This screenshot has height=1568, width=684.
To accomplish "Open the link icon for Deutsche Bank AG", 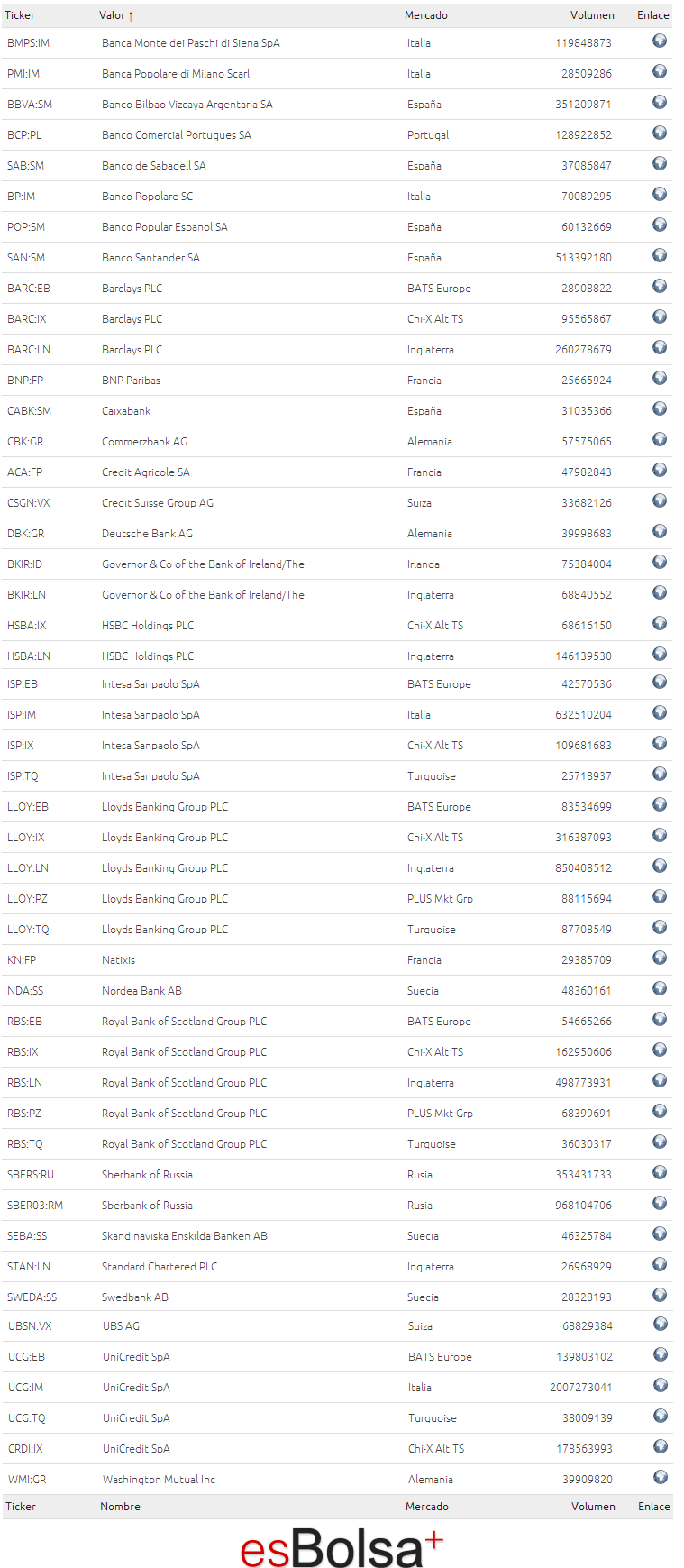I will pos(660,531).
